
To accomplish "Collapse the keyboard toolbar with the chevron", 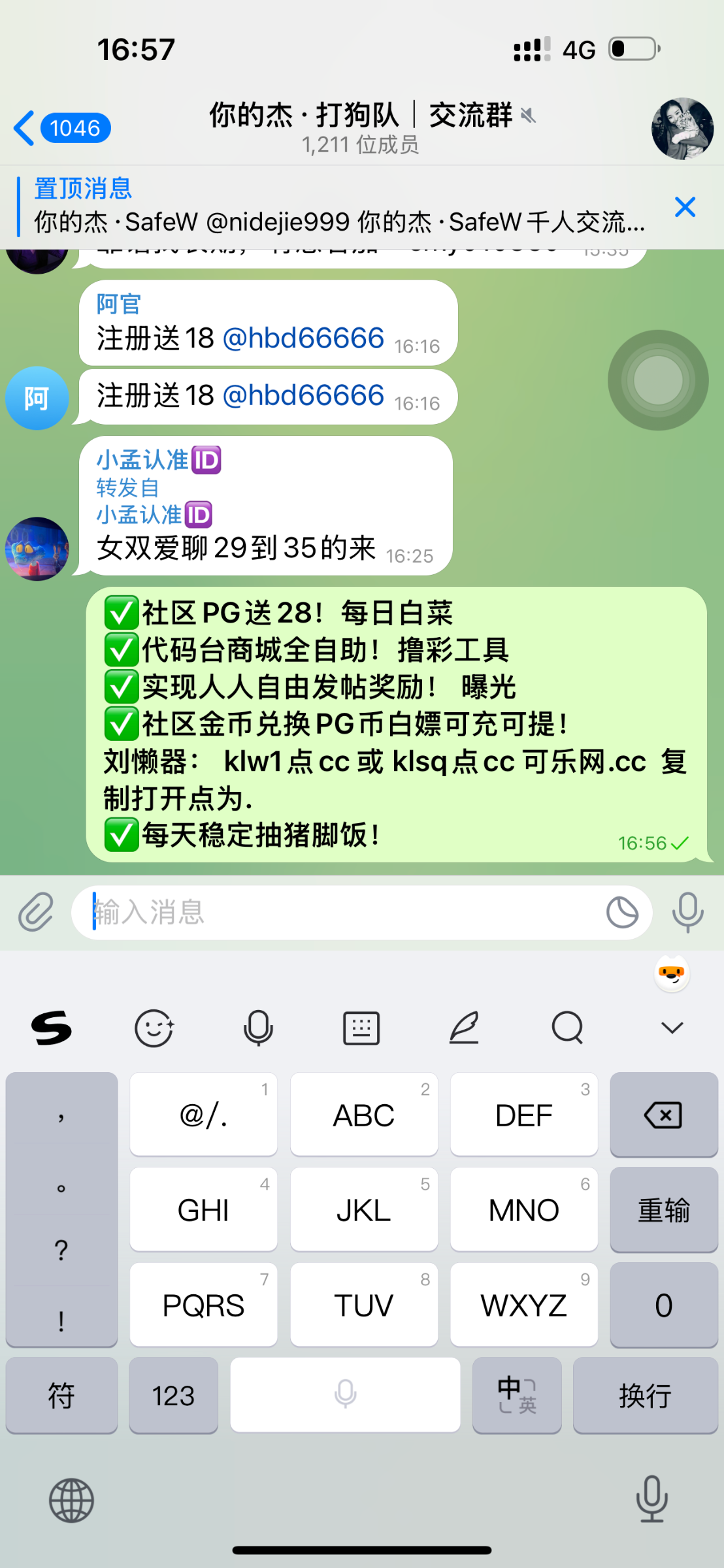I will pyautogui.click(x=671, y=1027).
